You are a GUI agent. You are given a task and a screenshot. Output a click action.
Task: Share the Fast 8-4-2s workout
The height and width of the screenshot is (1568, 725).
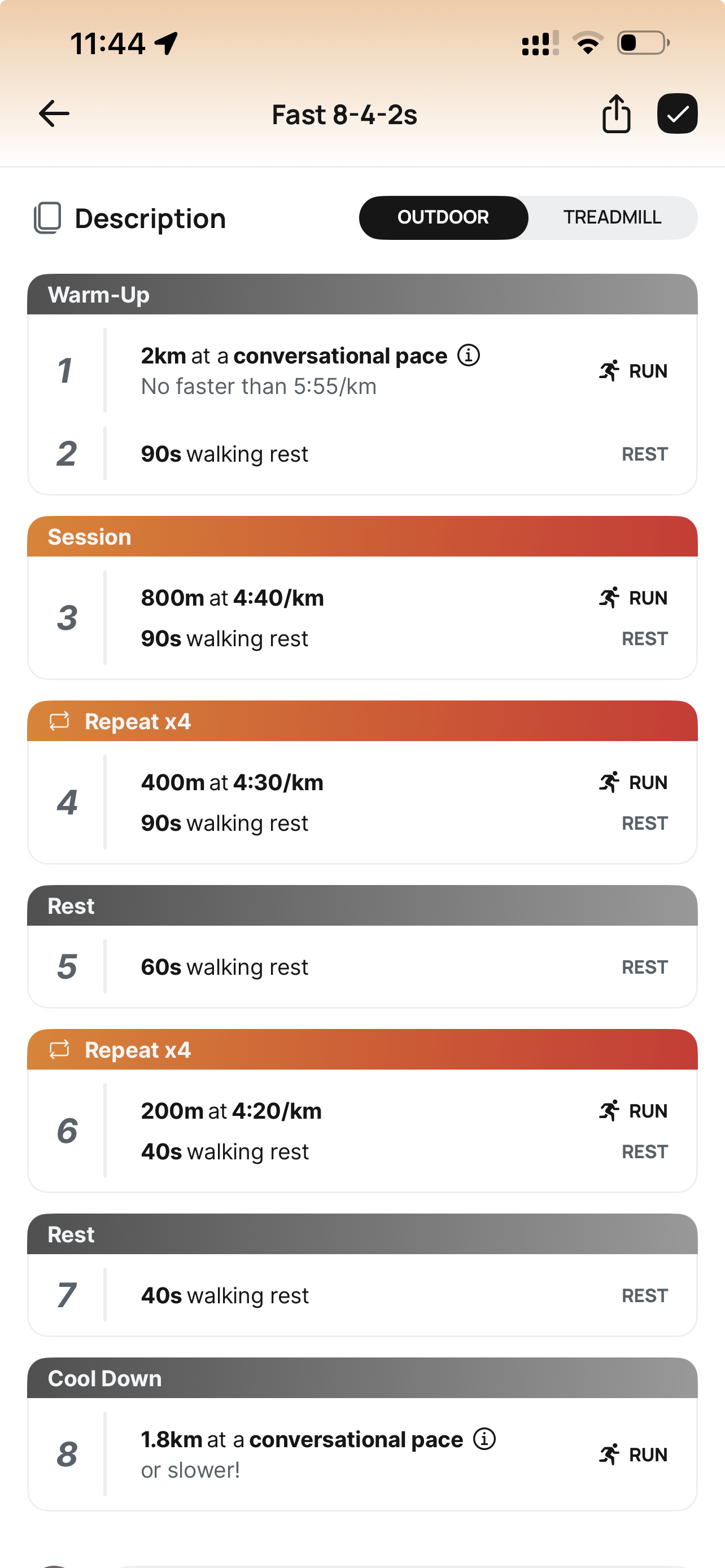[x=615, y=114]
